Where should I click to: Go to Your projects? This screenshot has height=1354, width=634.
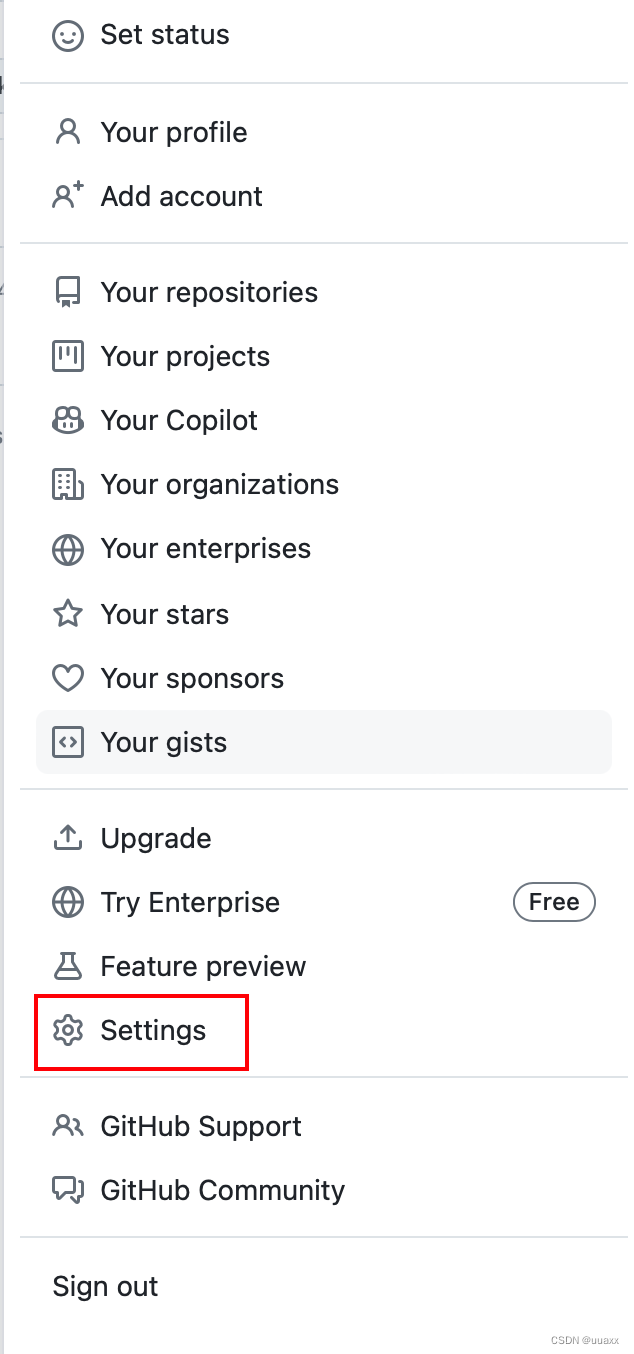[x=185, y=357]
